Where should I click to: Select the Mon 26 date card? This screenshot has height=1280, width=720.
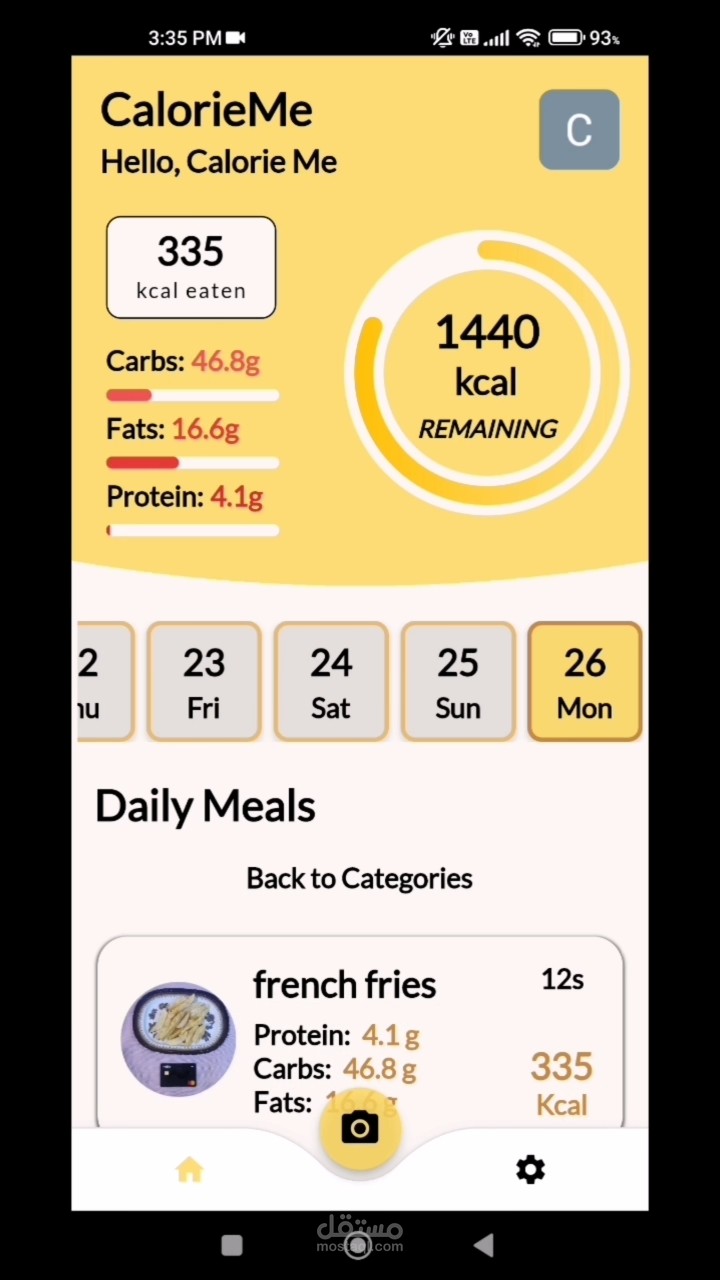(x=584, y=681)
